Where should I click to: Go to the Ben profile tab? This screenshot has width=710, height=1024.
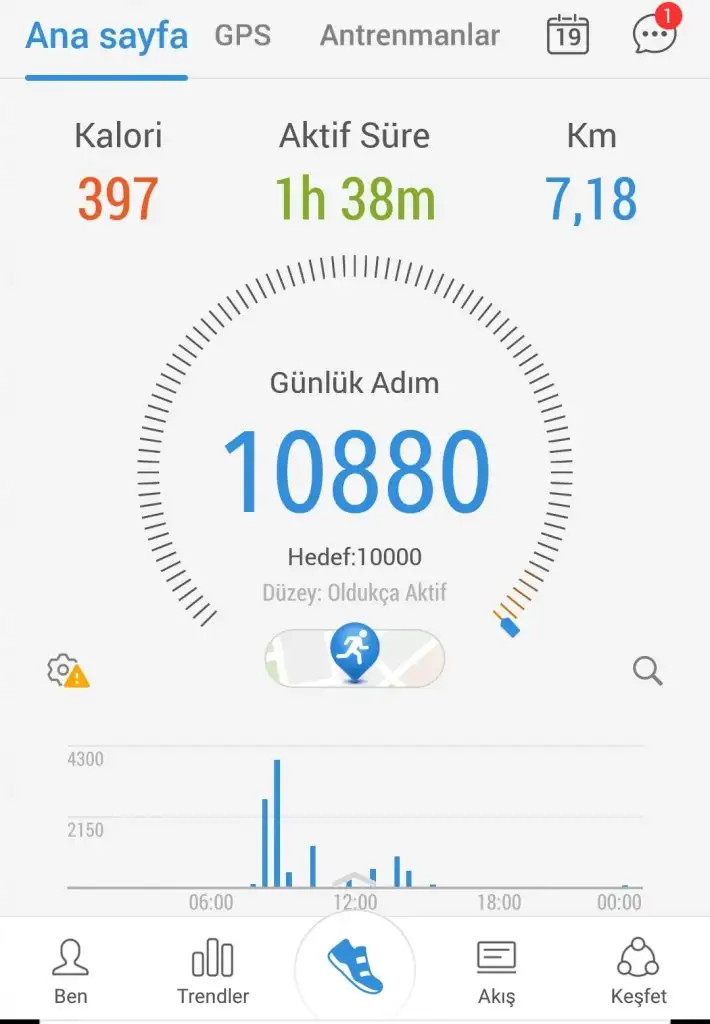(x=70, y=971)
